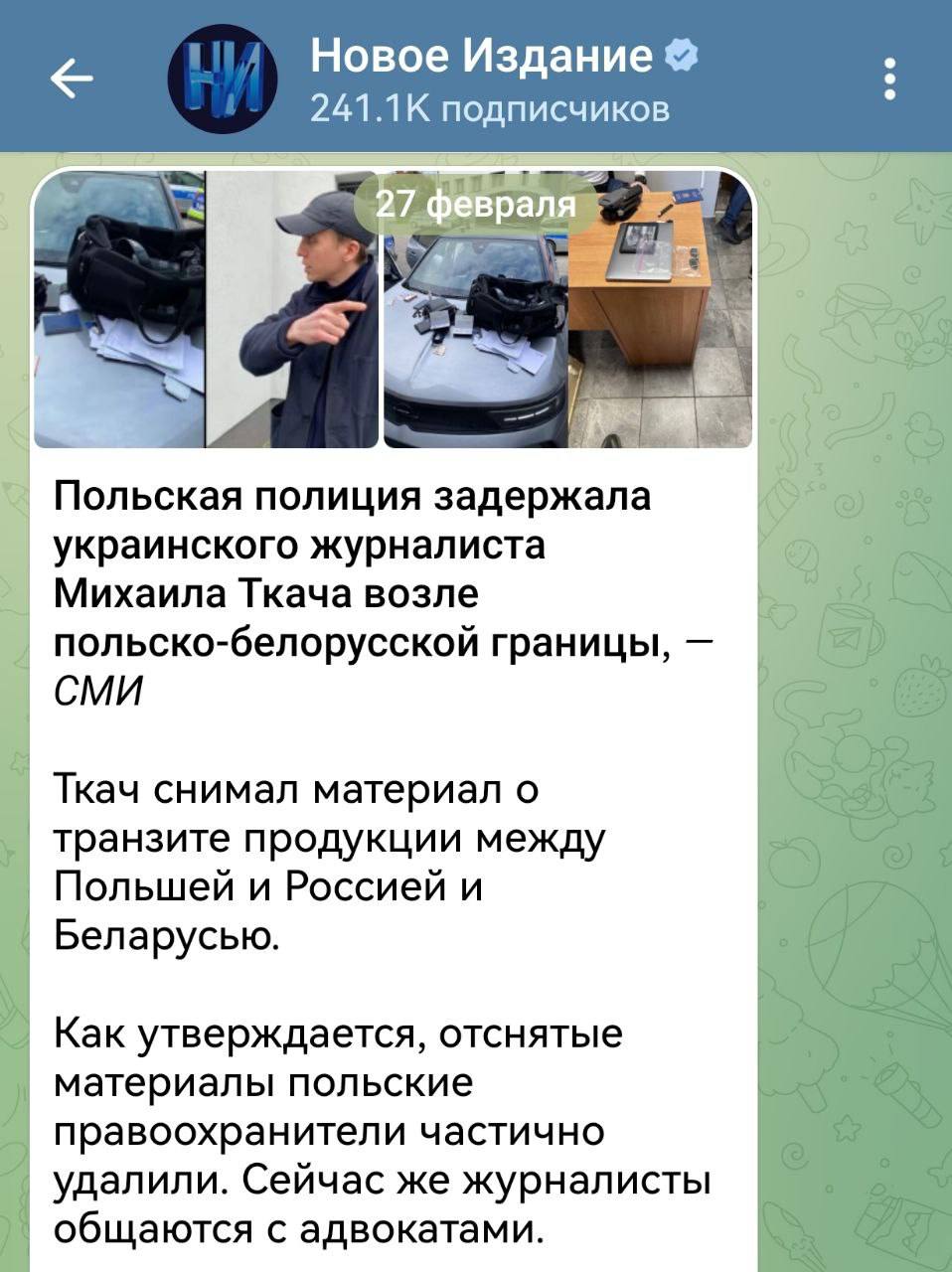This screenshot has height=1272, width=952.
Task: Open the three-dot overflow menu
Action: [x=889, y=79]
